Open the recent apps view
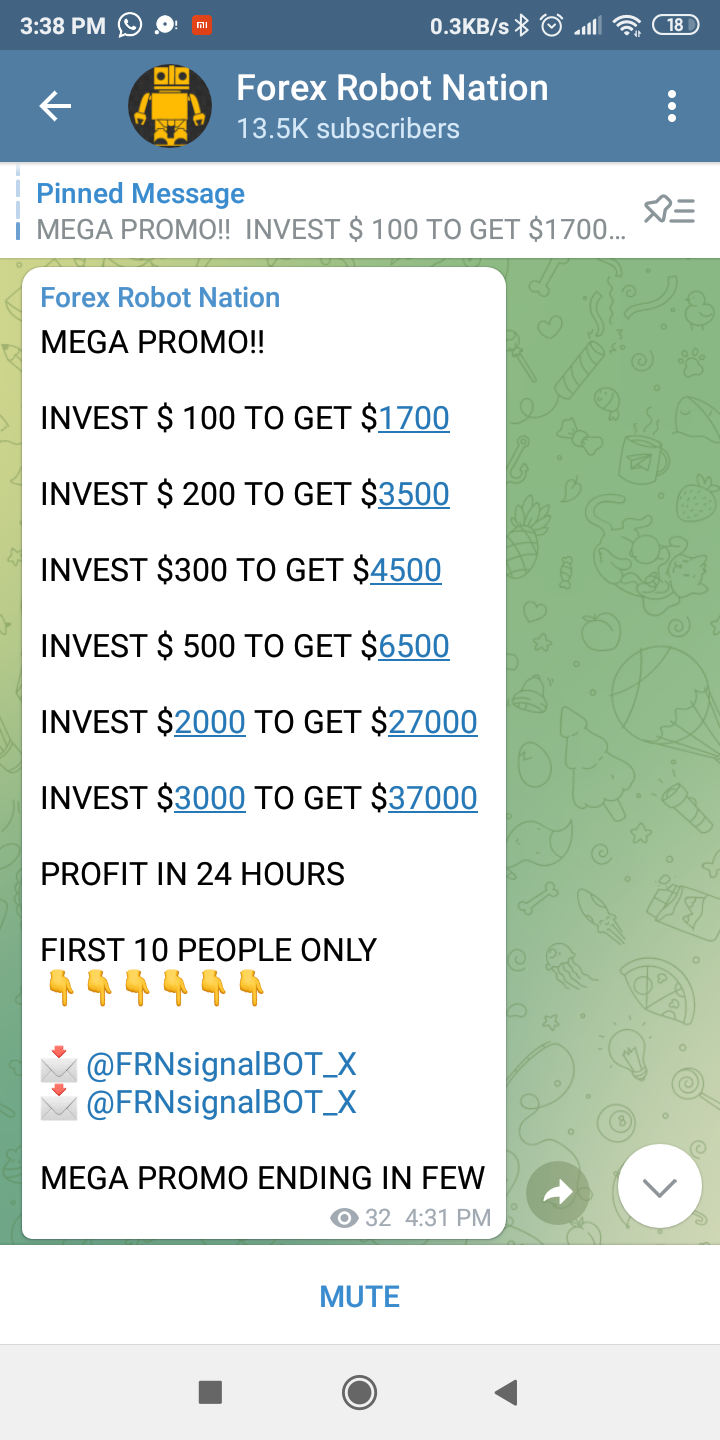The height and width of the screenshot is (1440, 720). 210,1392
